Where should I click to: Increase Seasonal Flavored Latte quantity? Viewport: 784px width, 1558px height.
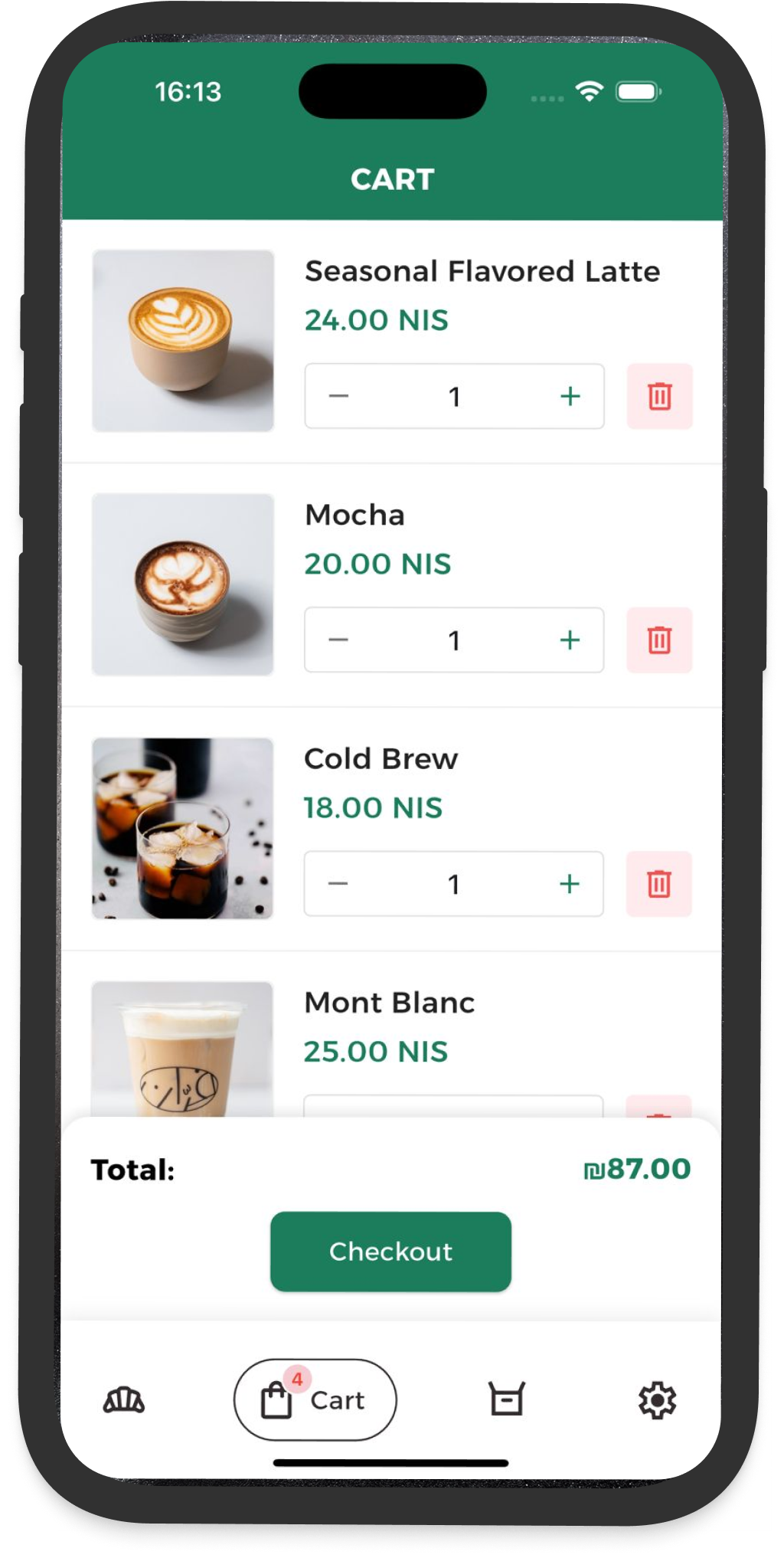coord(570,396)
